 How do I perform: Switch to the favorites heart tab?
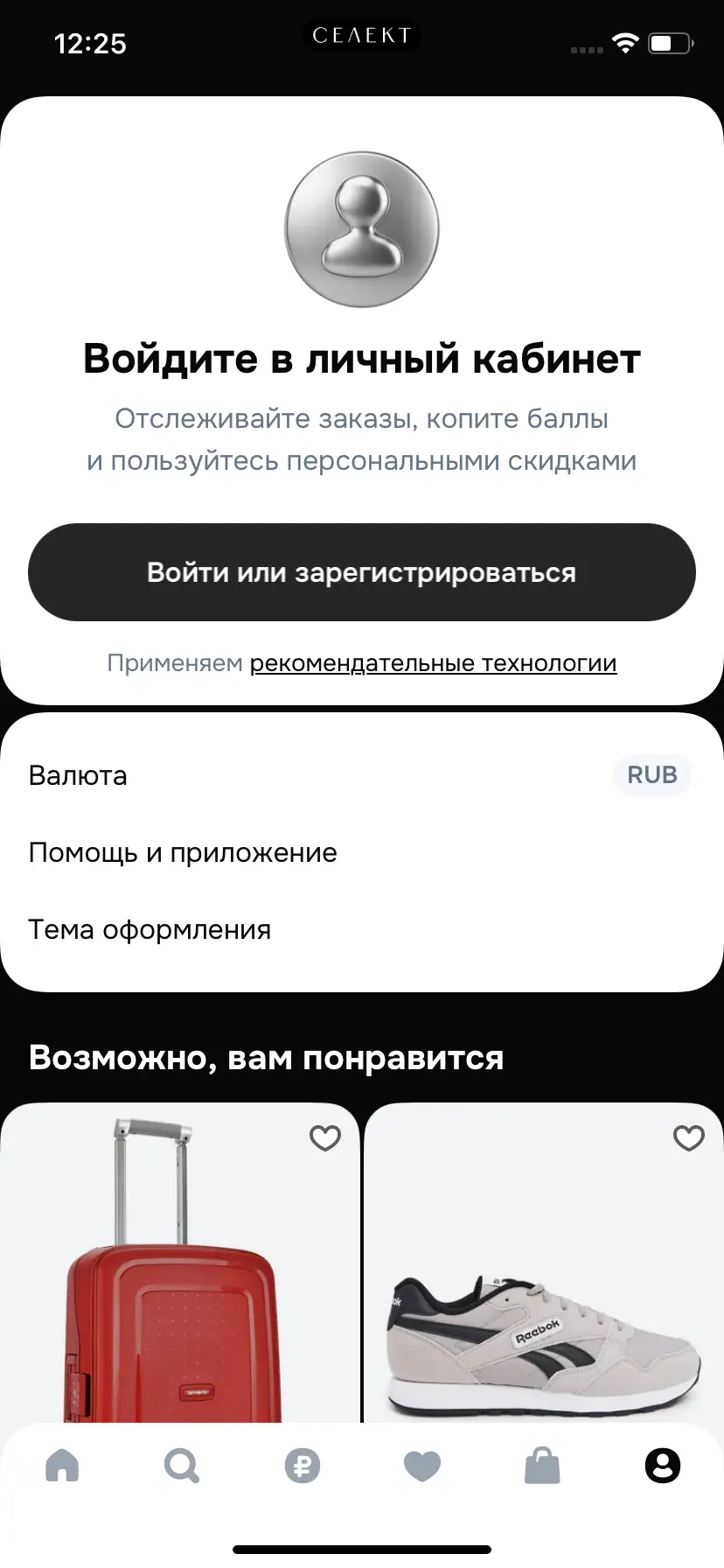[x=422, y=1465]
